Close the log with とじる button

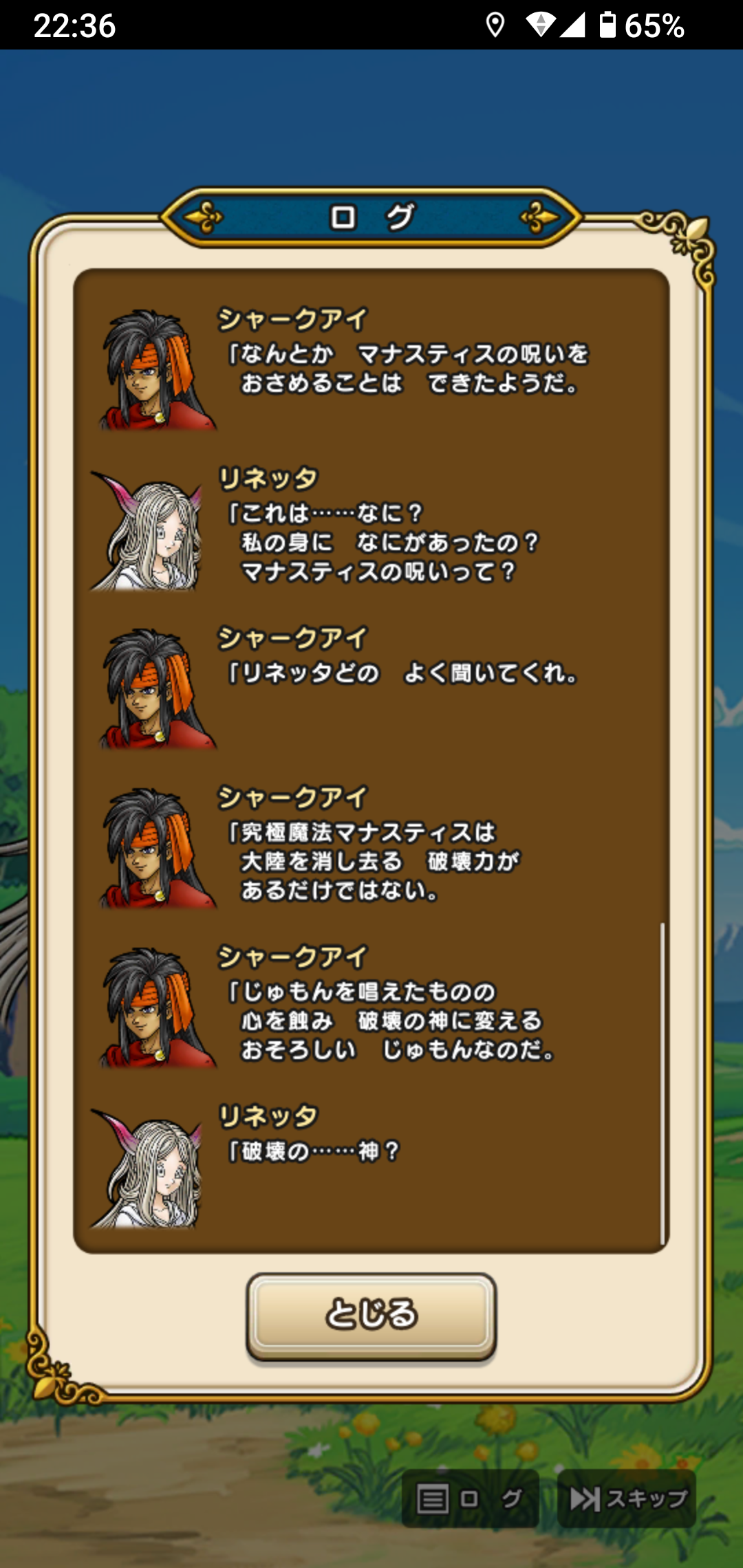click(371, 1315)
